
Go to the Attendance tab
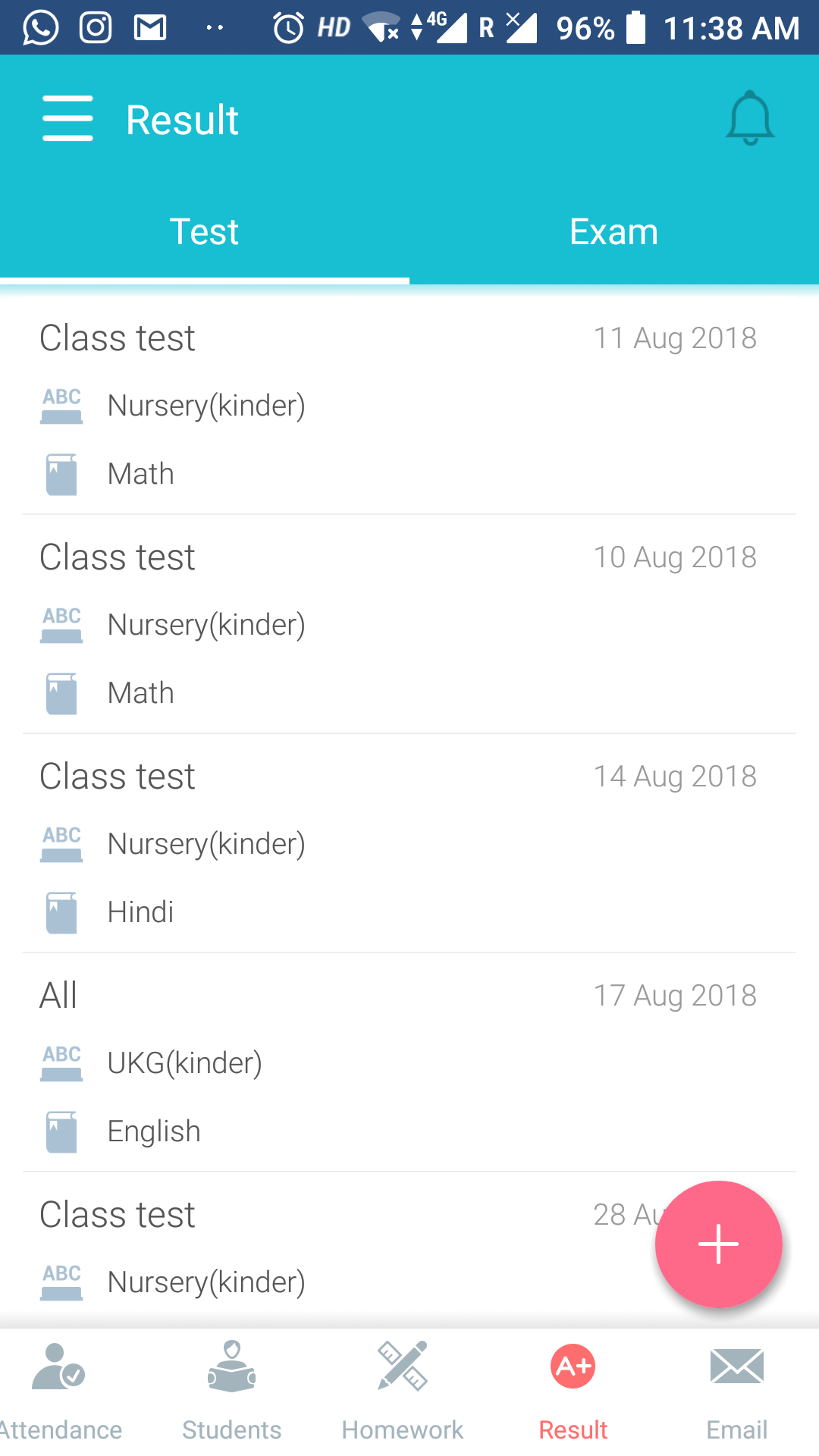[x=61, y=1392]
